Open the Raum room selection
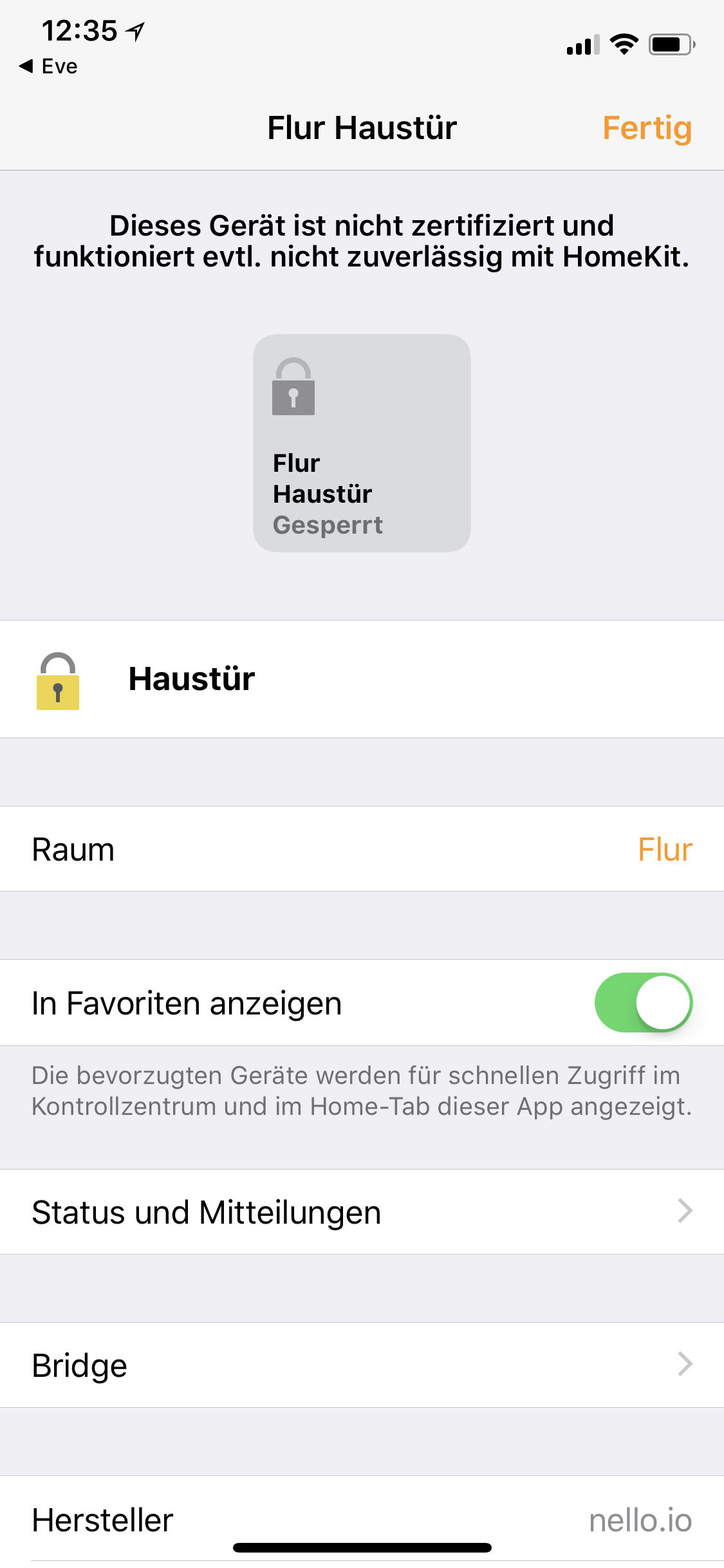This screenshot has width=724, height=1568. (x=362, y=850)
